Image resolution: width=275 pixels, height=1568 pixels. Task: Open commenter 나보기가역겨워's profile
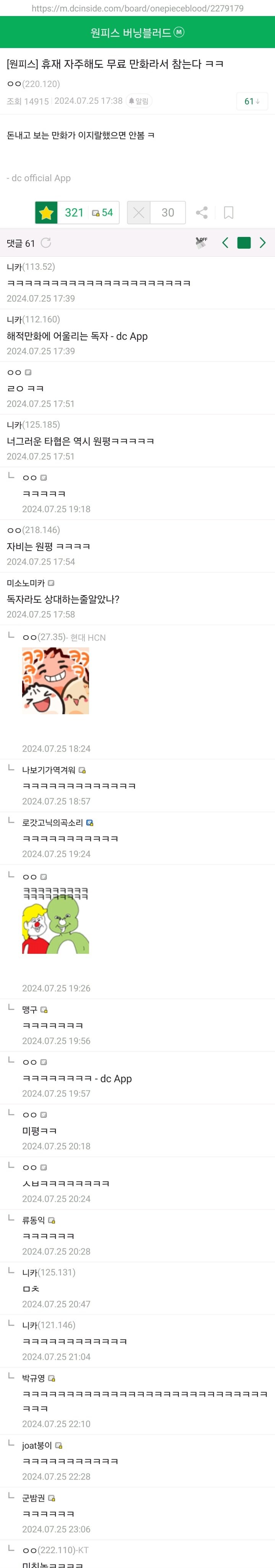point(49,770)
